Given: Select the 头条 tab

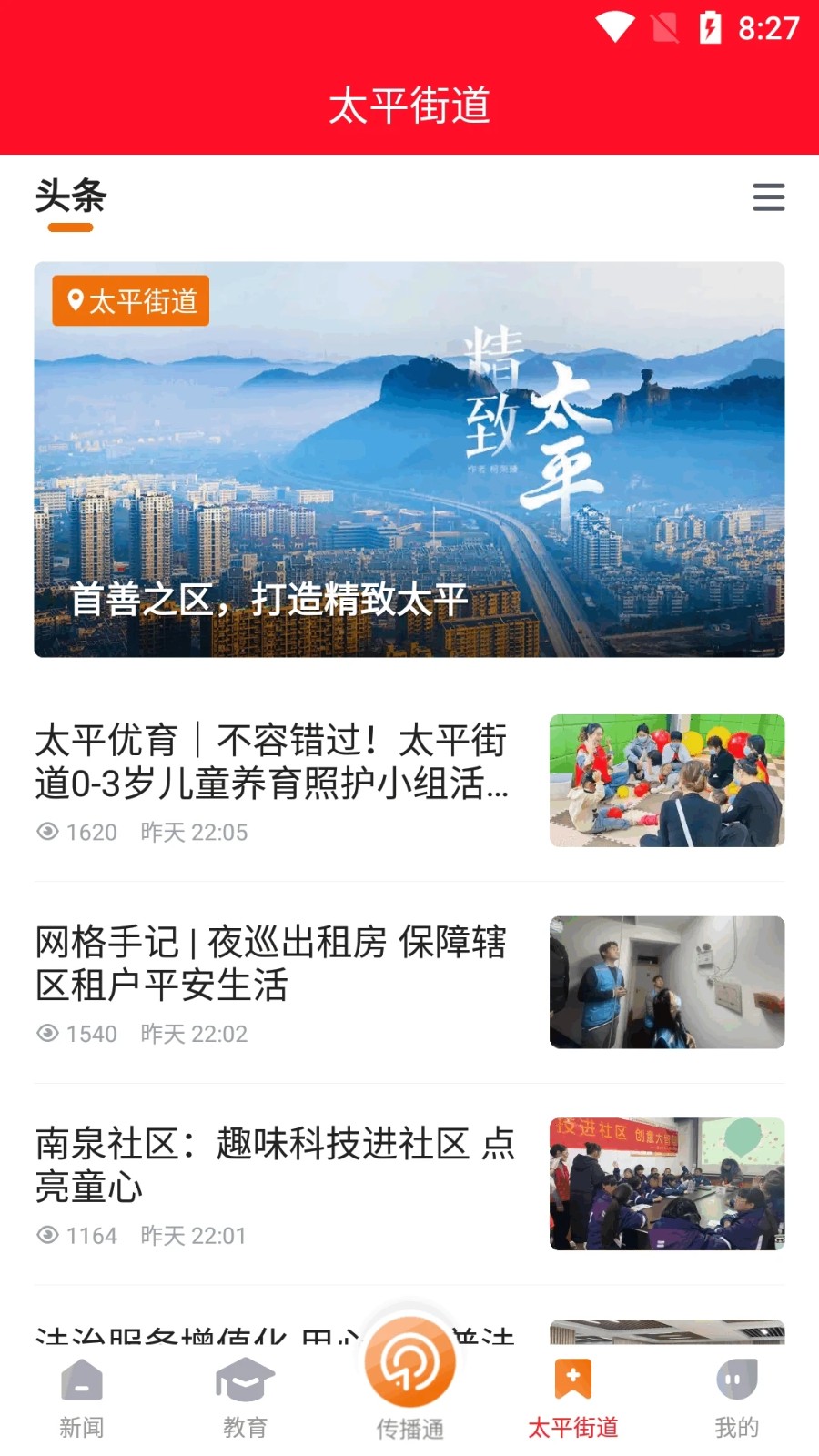Looking at the screenshot, I should (71, 197).
